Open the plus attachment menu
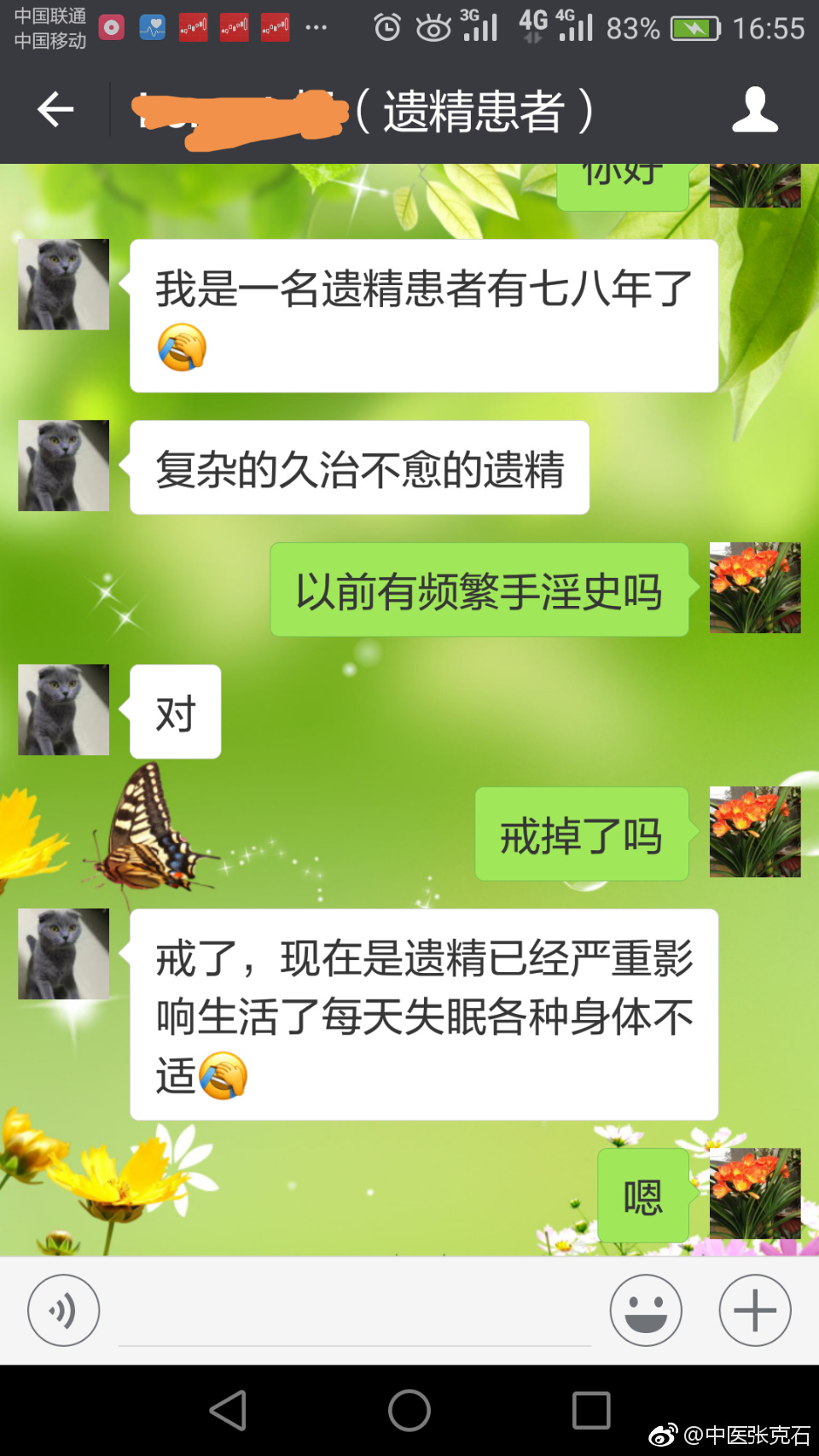The width and height of the screenshot is (819, 1456). tap(755, 1310)
